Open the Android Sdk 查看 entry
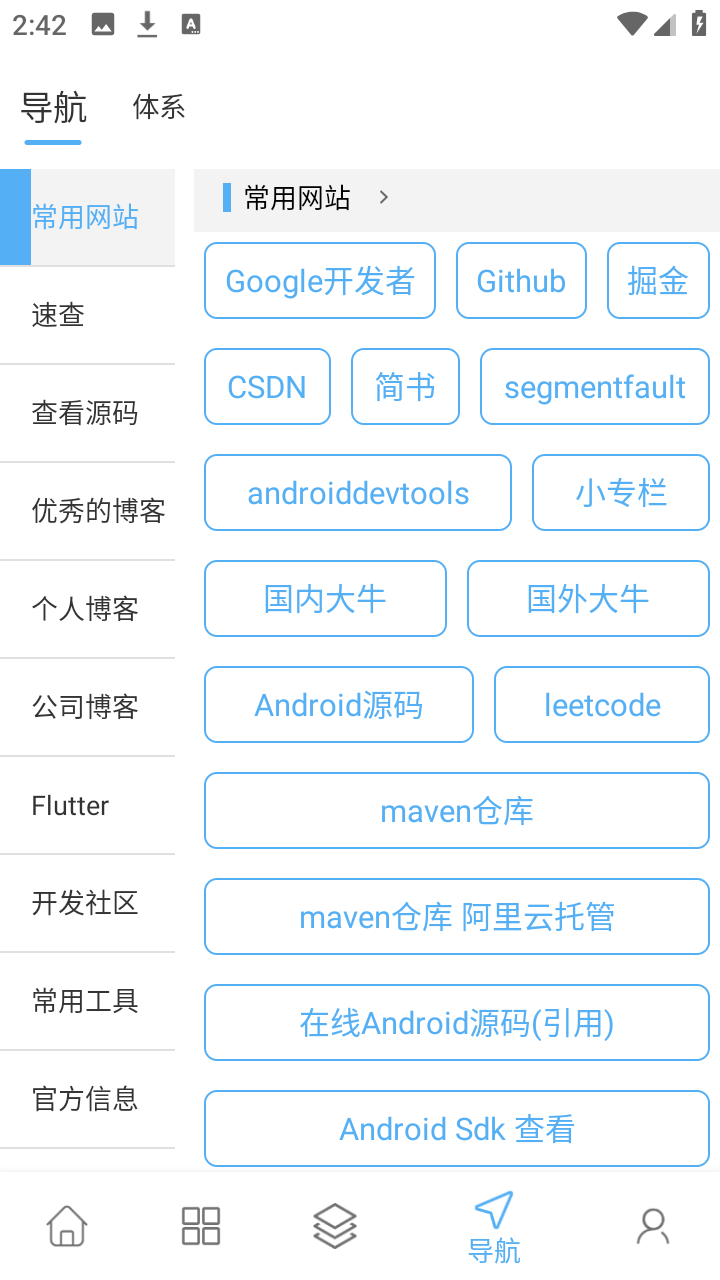This screenshot has height=1280, width=720. click(456, 1128)
